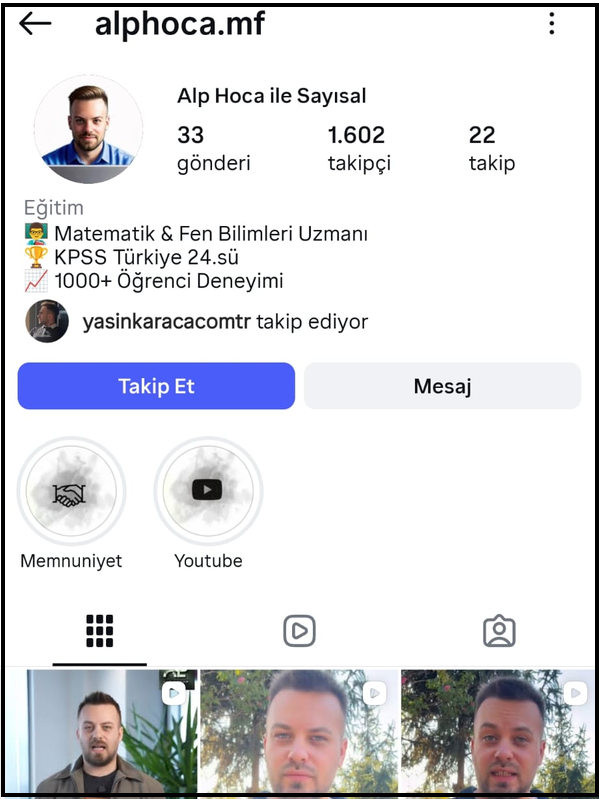
Task: View the 1.602 takipçi followers list
Action: click(359, 147)
